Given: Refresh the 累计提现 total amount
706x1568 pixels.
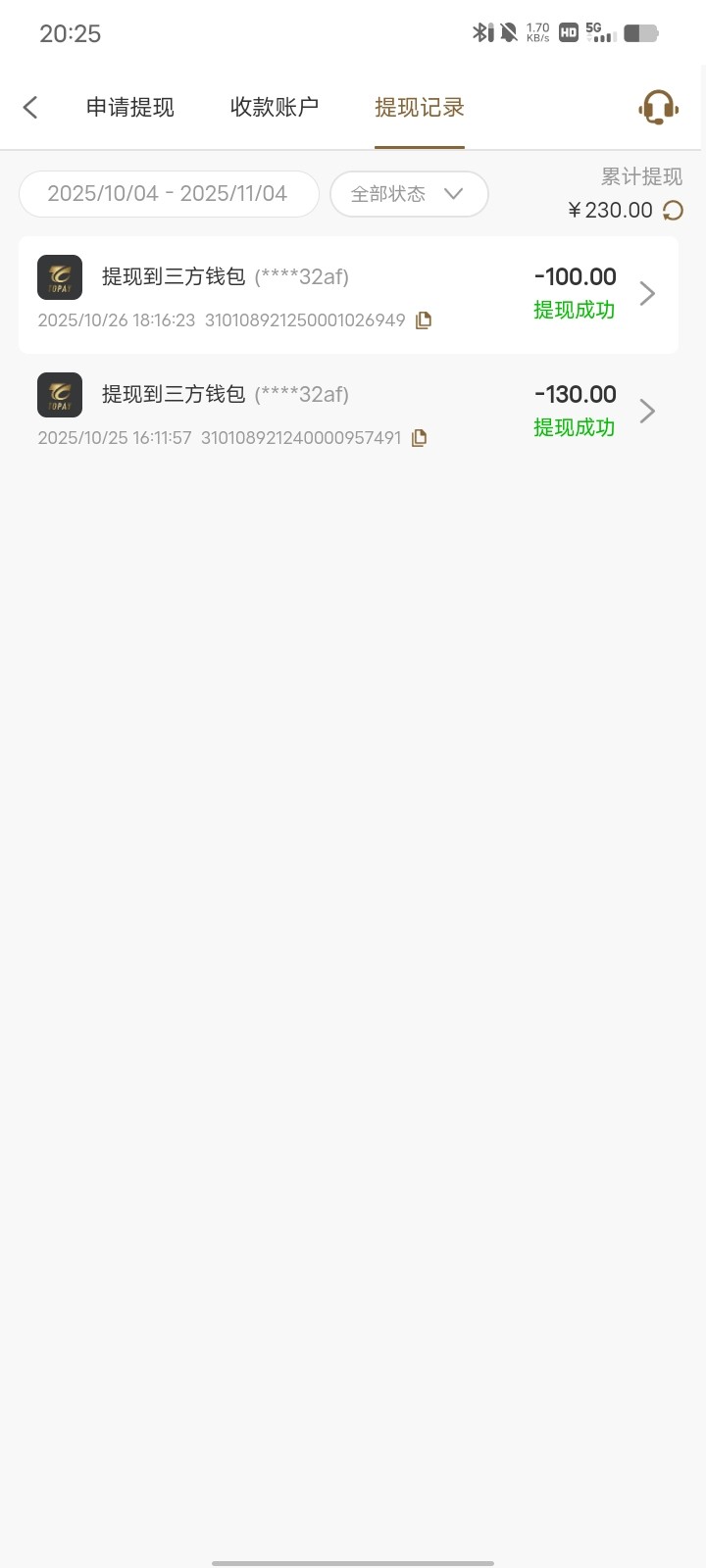Looking at the screenshot, I should (673, 210).
